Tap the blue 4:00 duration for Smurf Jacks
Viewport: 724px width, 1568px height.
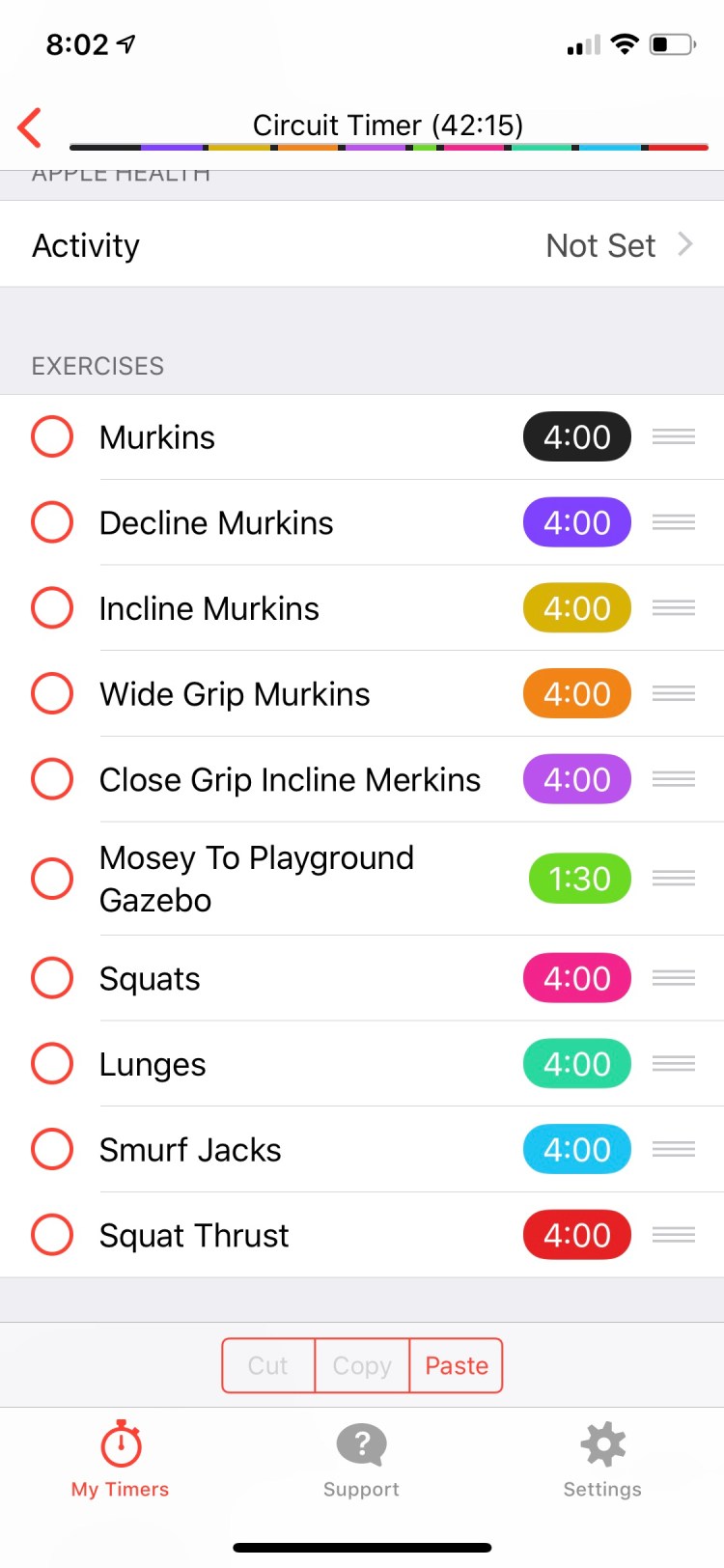pos(576,1149)
